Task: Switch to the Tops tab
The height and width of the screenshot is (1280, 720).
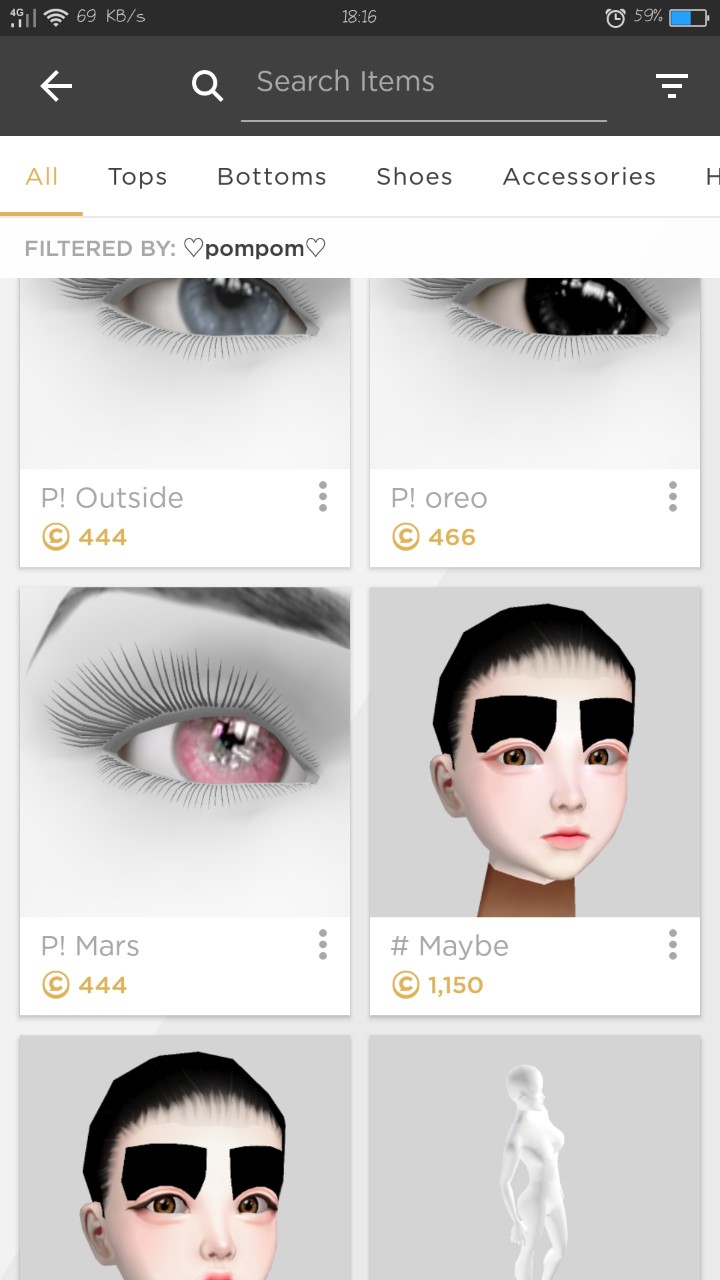Action: click(x=137, y=177)
